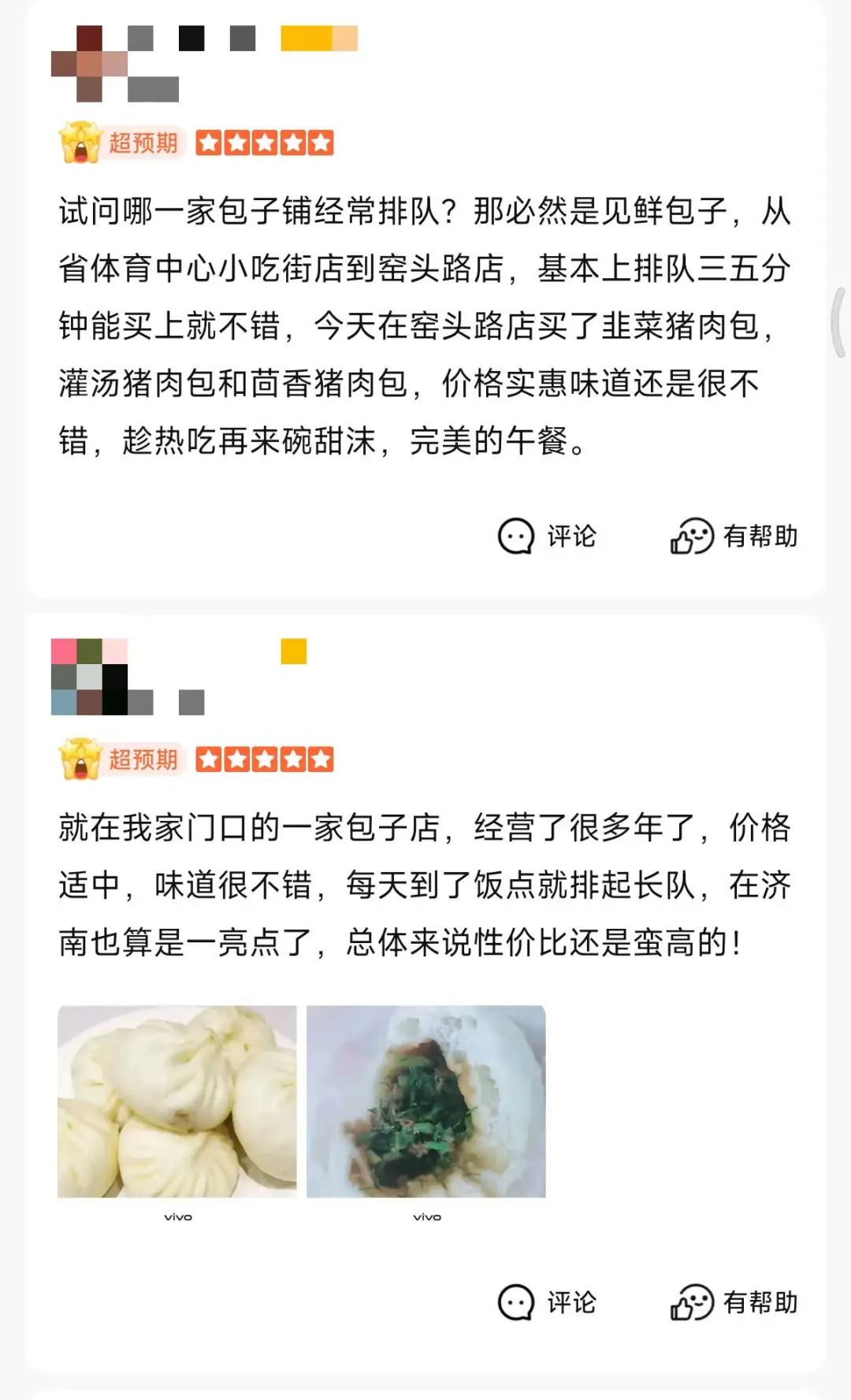Screen dimensions: 851x1400
Task: Comment on the 就在我家门口 review
Action: (x=547, y=1302)
